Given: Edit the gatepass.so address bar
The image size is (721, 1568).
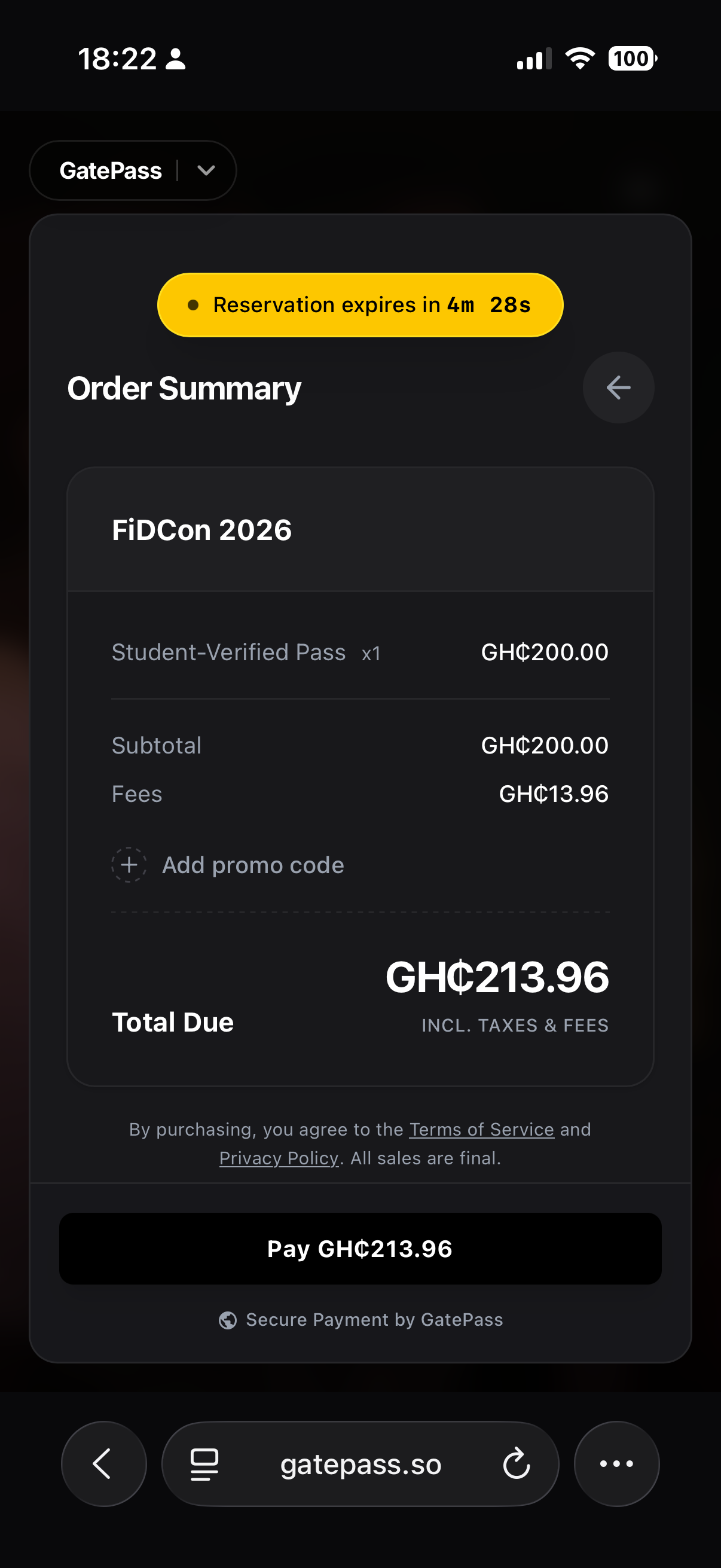Looking at the screenshot, I should 360,1464.
